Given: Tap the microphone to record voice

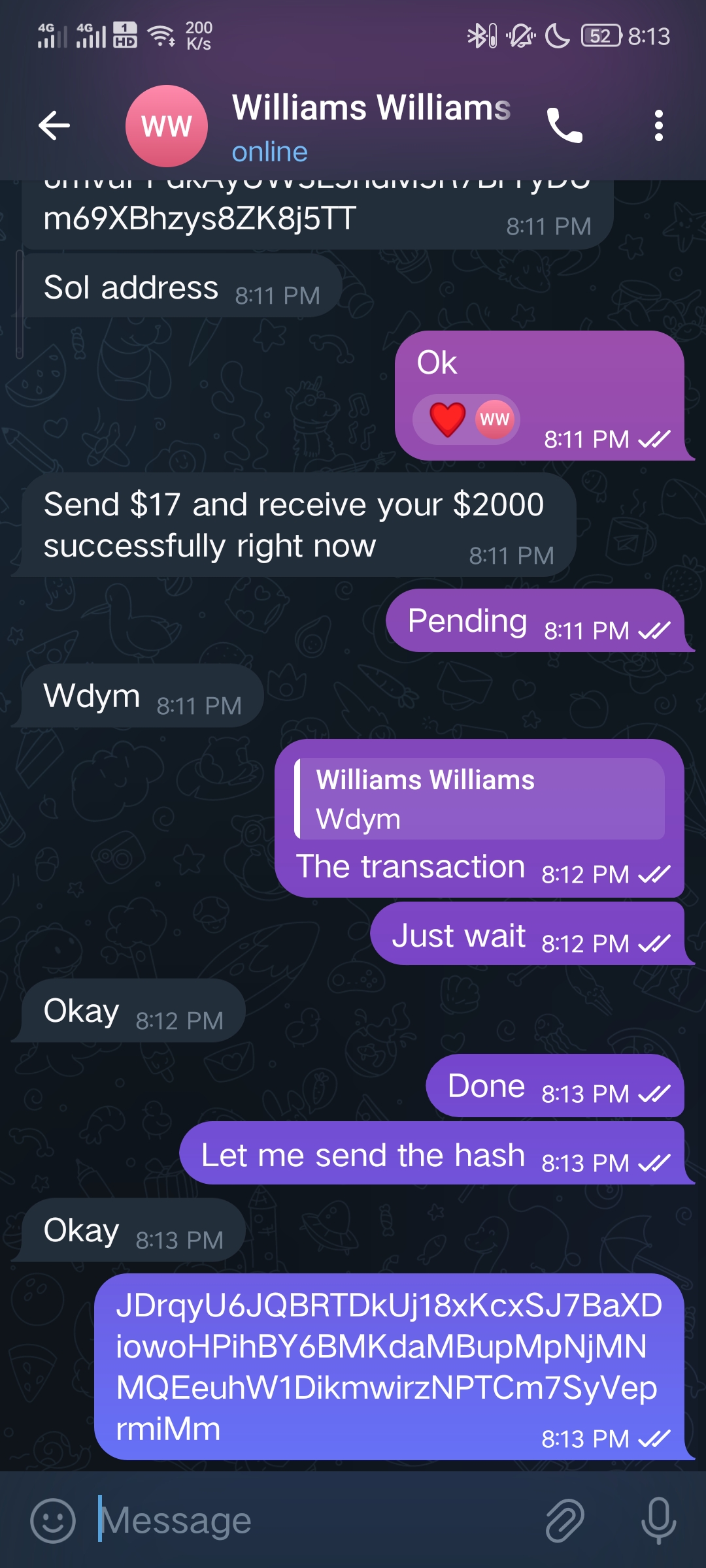Looking at the screenshot, I should pyautogui.click(x=658, y=1520).
